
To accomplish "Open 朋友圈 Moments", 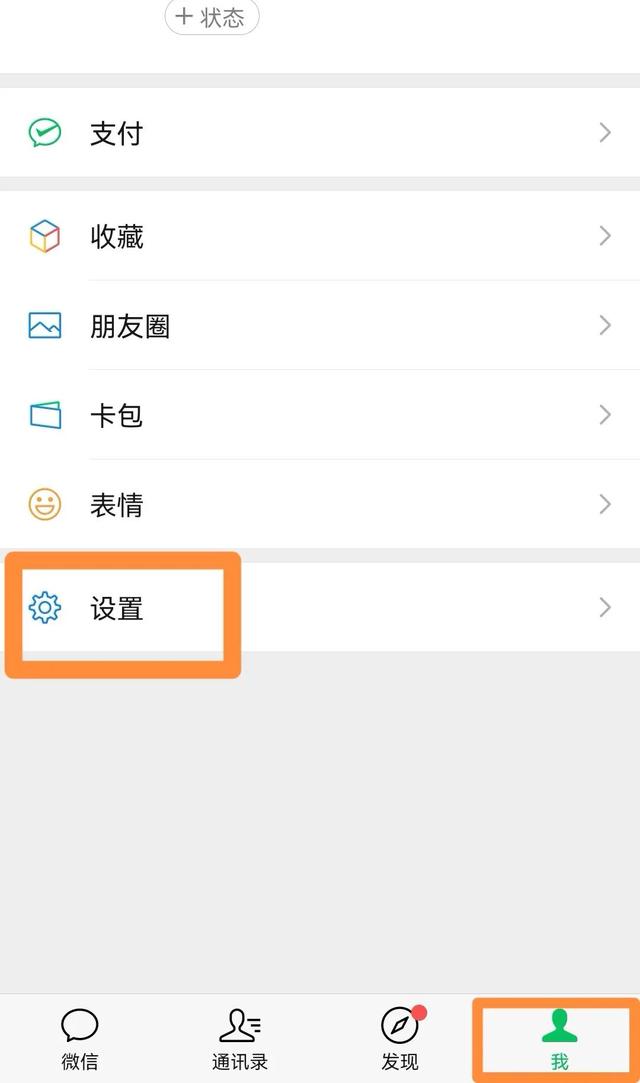I will point(320,325).
